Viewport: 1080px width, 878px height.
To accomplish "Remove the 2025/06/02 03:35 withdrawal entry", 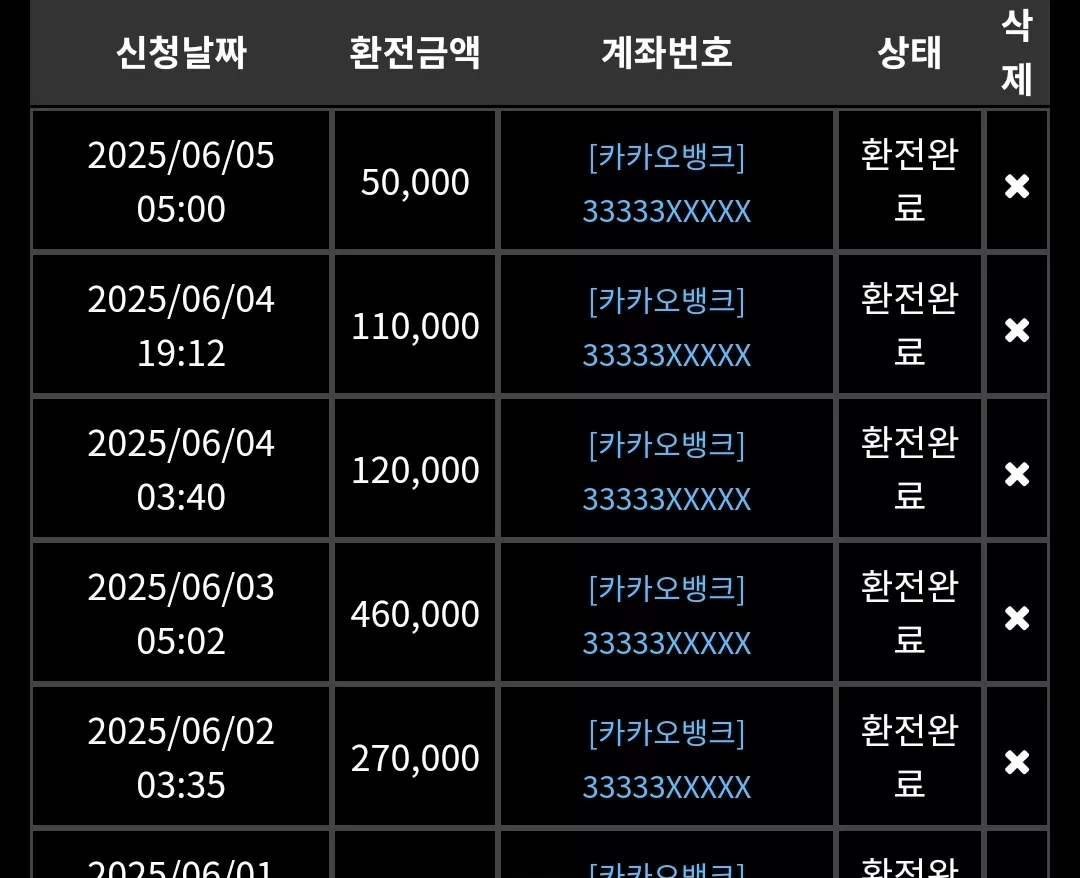I will tap(1017, 762).
